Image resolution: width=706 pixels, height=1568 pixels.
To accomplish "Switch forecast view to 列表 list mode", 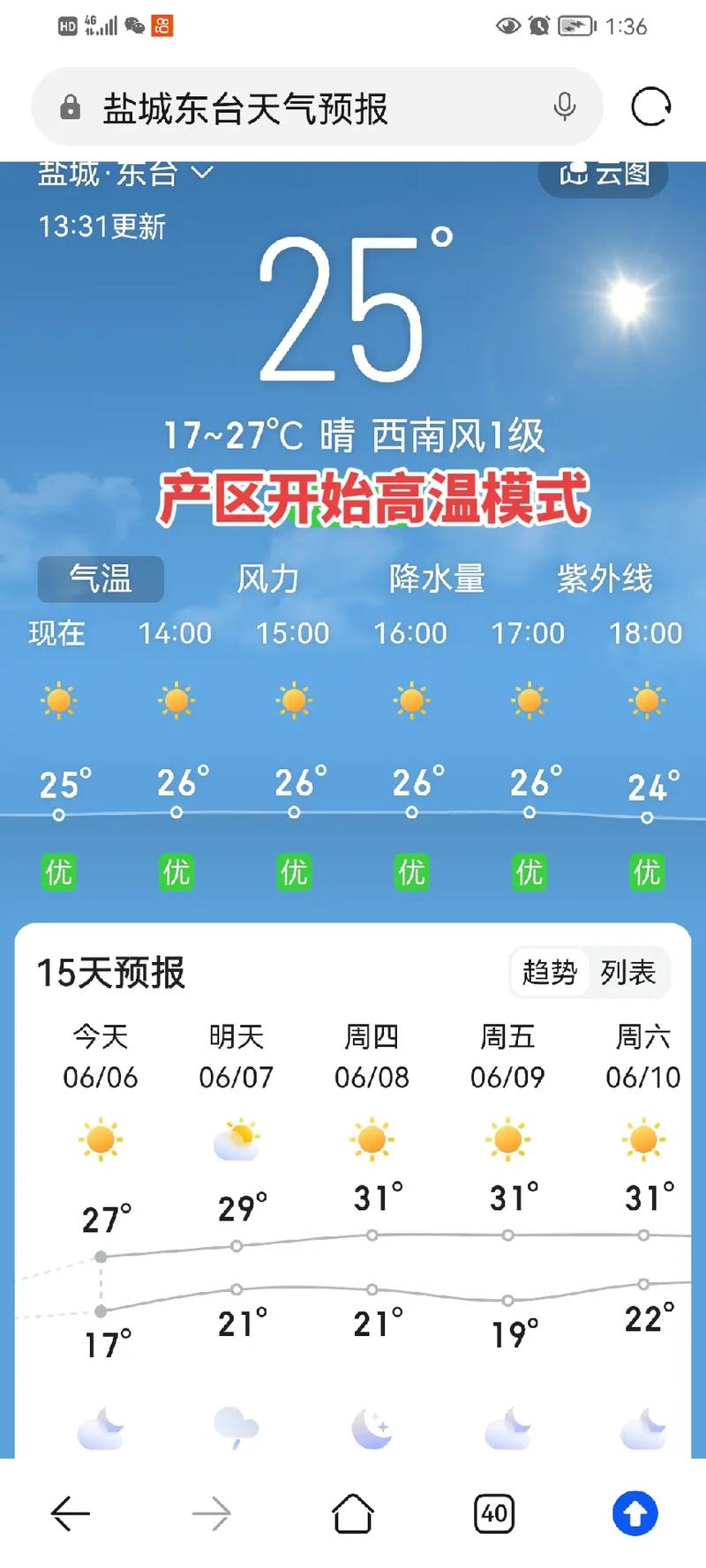I will [628, 973].
